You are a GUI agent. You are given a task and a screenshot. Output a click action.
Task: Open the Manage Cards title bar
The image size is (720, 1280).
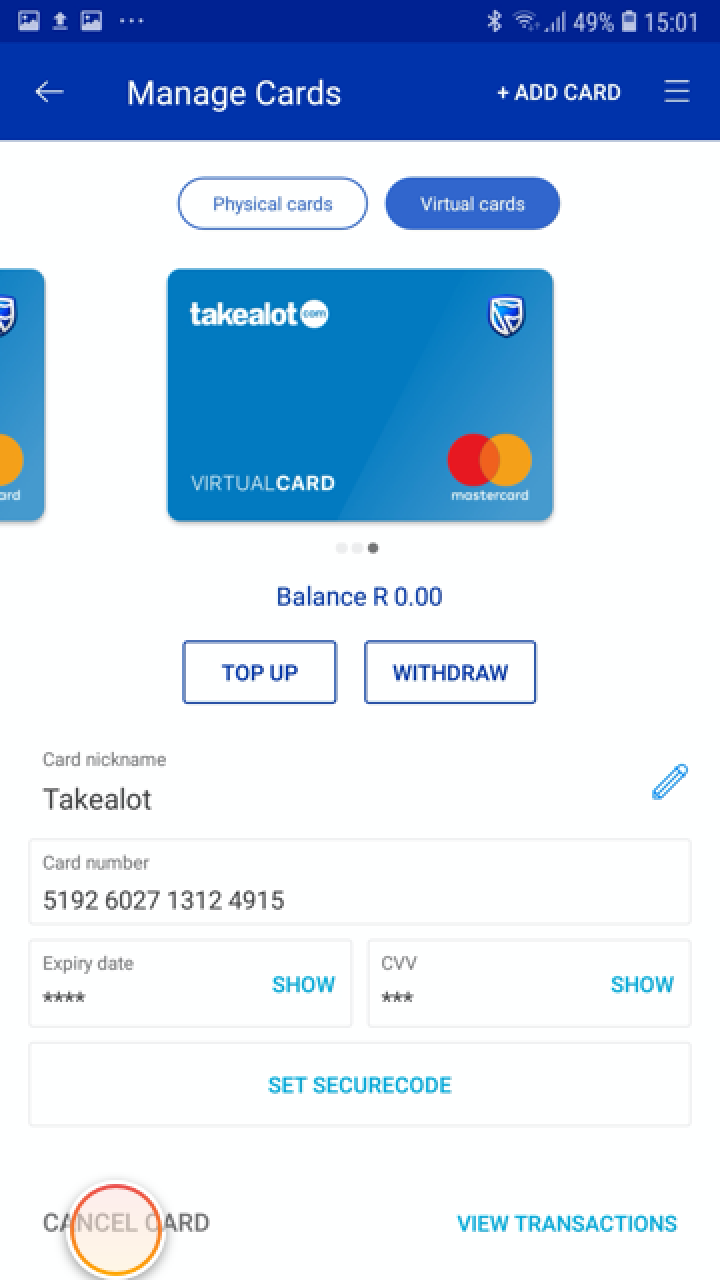(234, 92)
